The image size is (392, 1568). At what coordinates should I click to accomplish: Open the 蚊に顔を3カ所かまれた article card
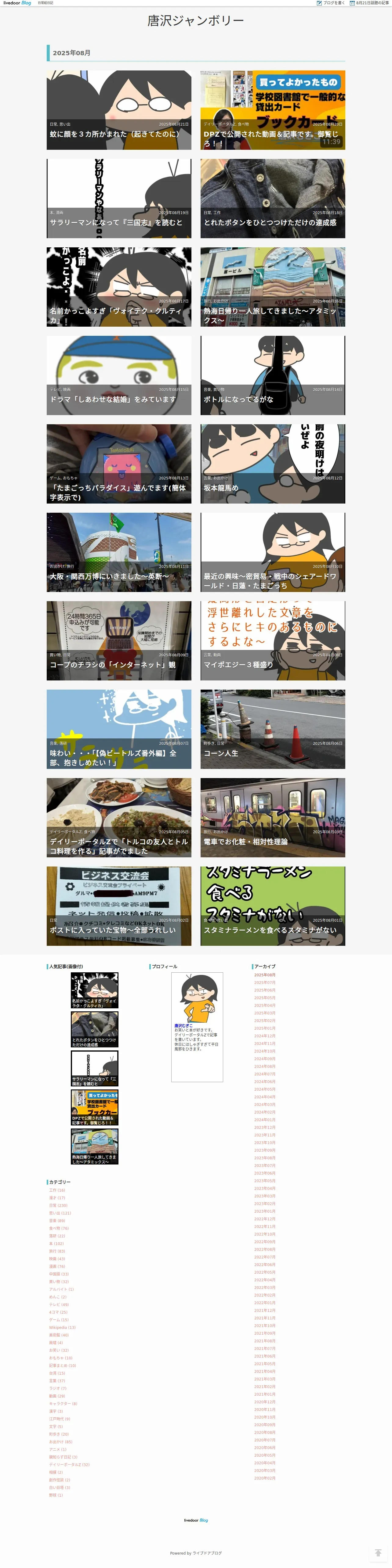[119, 110]
